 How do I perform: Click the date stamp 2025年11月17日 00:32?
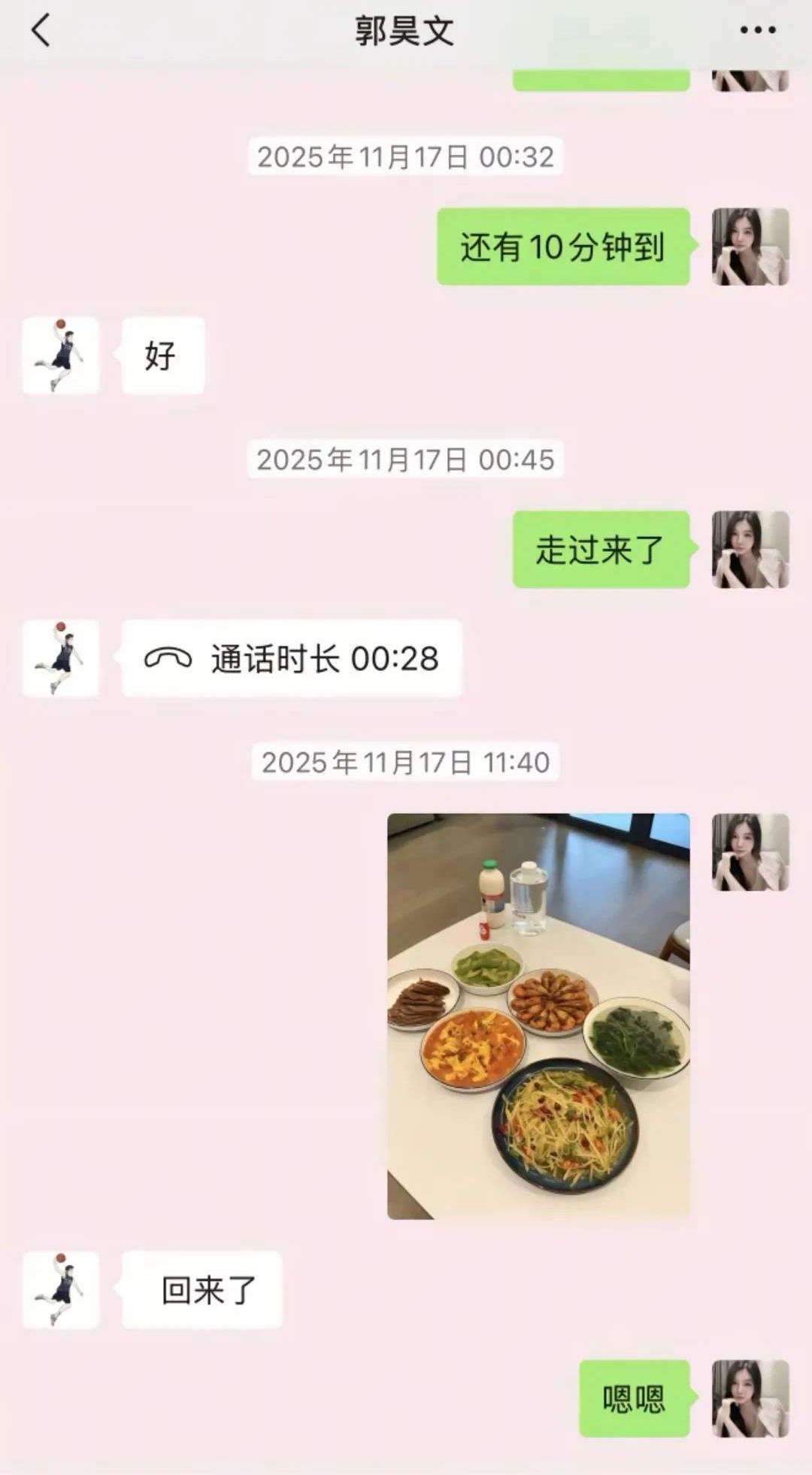pyautogui.click(x=406, y=157)
